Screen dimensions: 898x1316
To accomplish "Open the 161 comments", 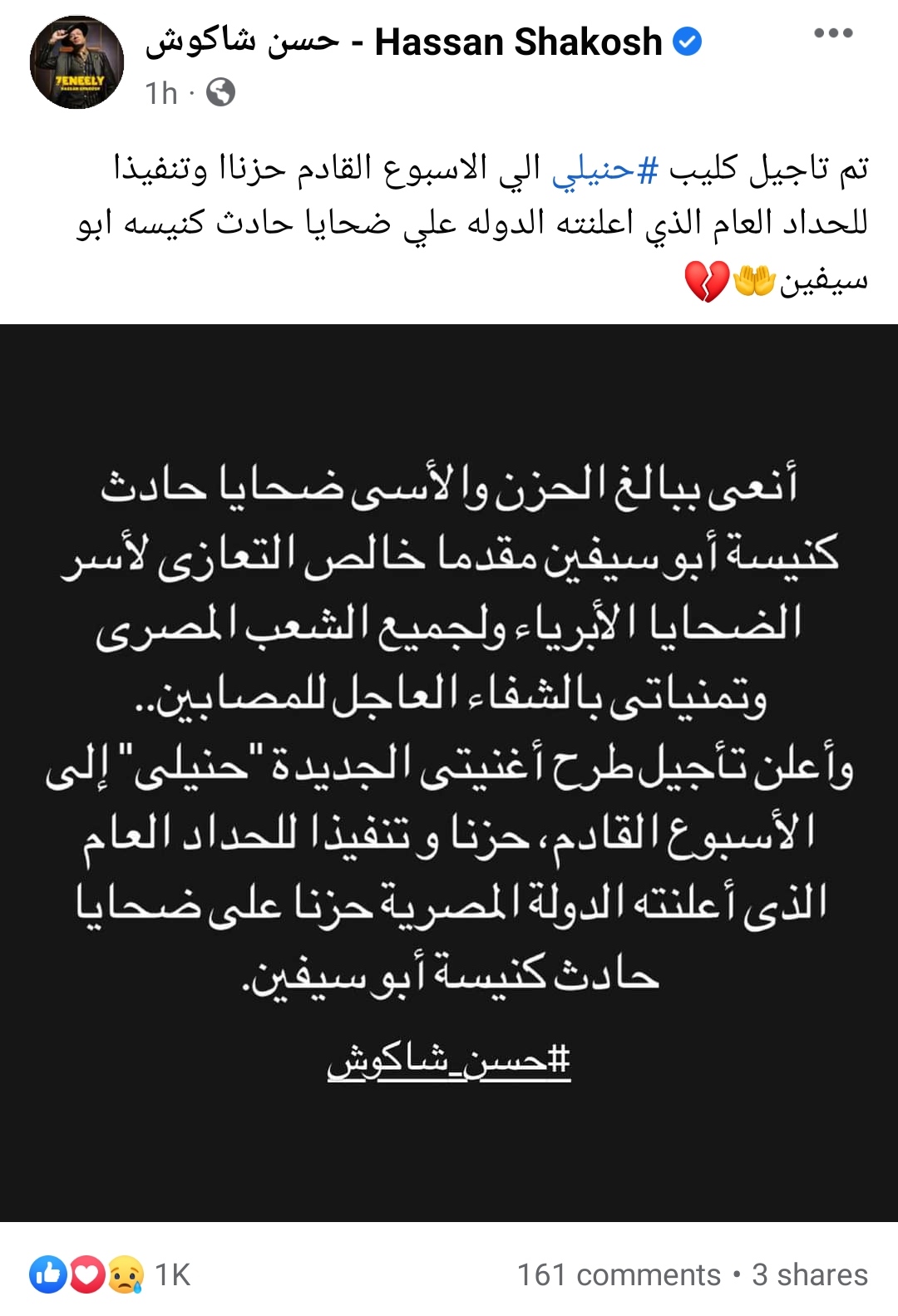I will point(619,1274).
